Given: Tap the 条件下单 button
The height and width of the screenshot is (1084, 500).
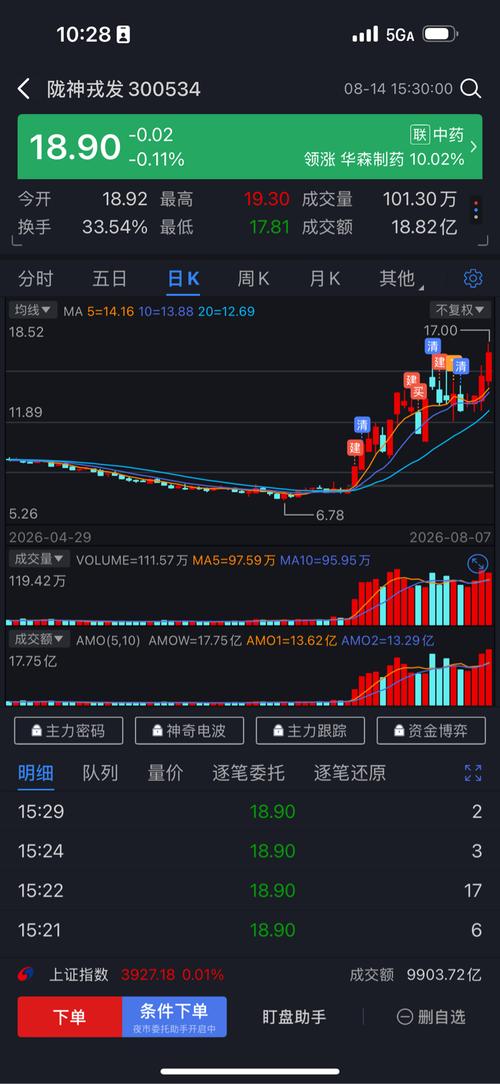Looking at the screenshot, I should (x=174, y=1016).
